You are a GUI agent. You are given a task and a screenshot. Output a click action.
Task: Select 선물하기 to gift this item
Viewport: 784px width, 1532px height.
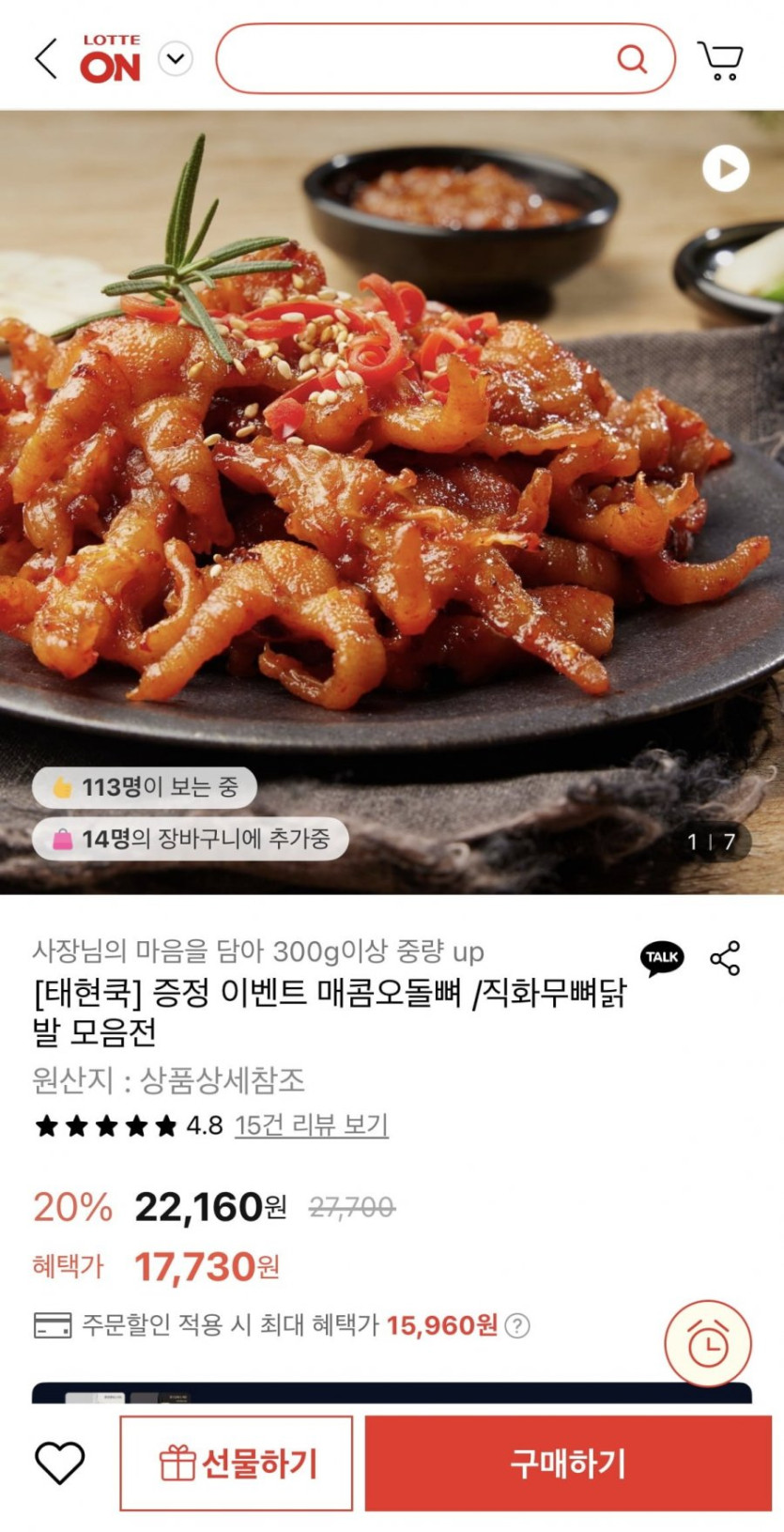(237, 1463)
